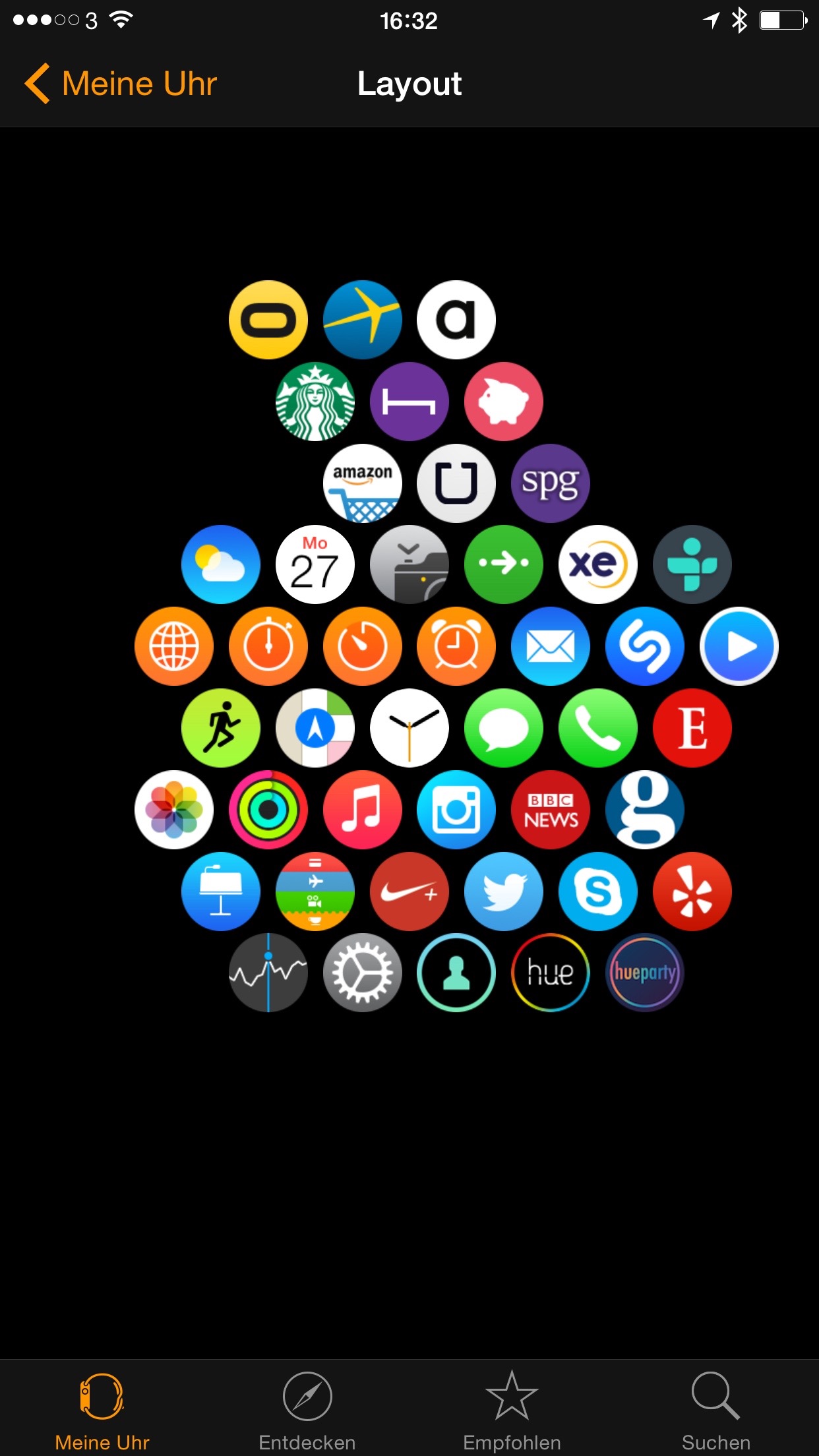Screen dimensions: 819x1456
Task: Tap the hueparty app icon
Action: [645, 973]
